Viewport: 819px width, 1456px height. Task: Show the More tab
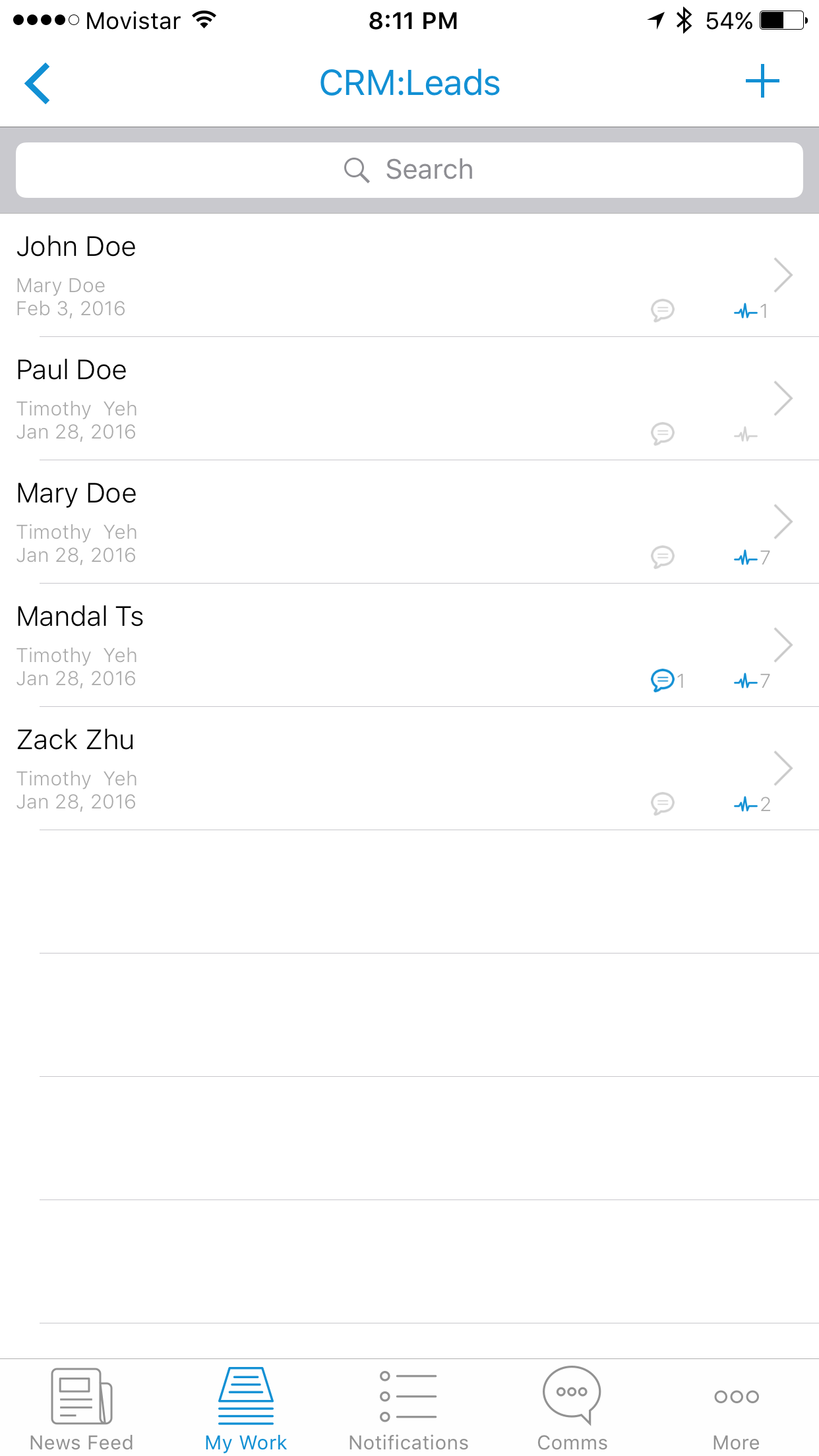point(736,1409)
